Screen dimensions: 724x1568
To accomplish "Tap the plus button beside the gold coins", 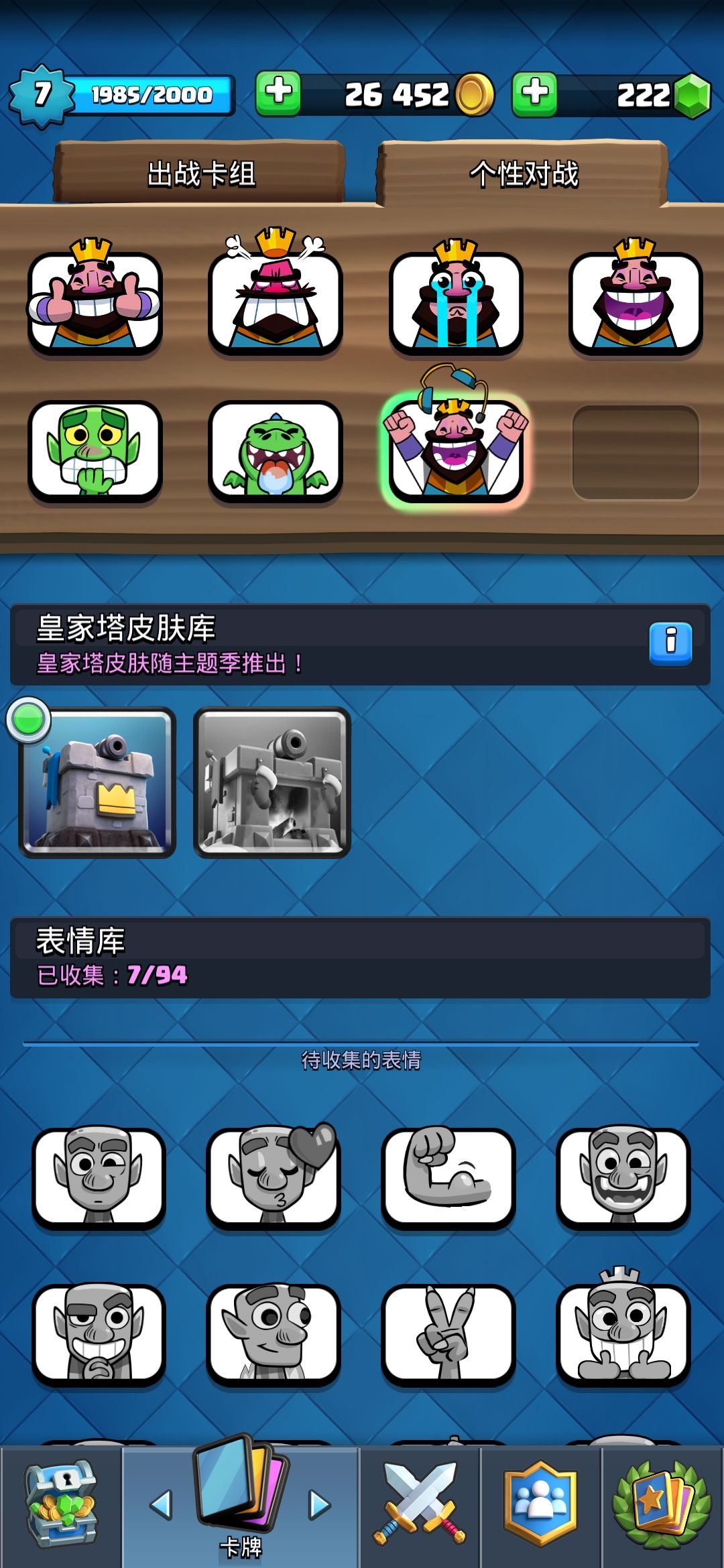I will [278, 93].
